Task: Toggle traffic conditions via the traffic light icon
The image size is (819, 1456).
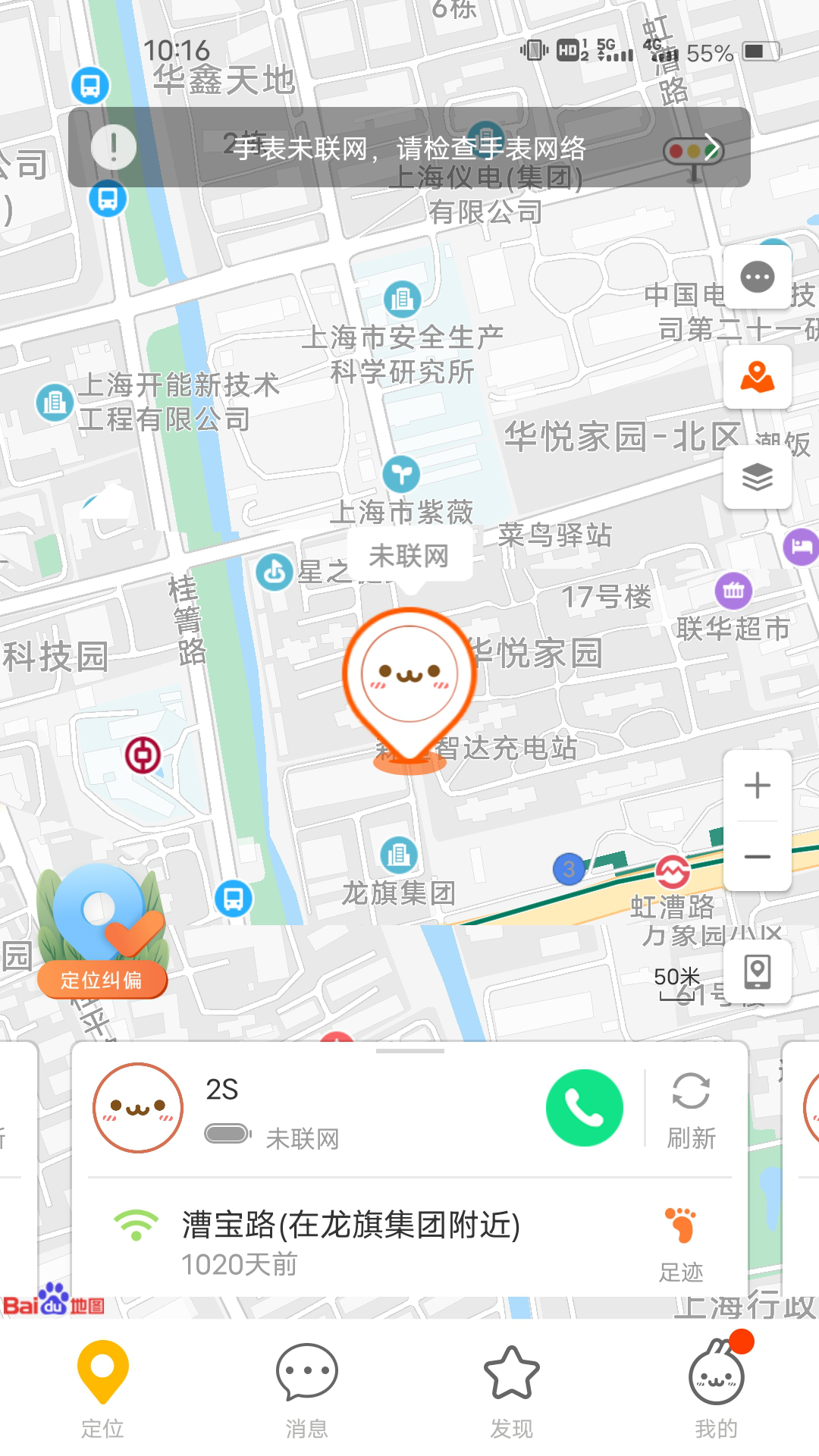Action: (x=692, y=149)
